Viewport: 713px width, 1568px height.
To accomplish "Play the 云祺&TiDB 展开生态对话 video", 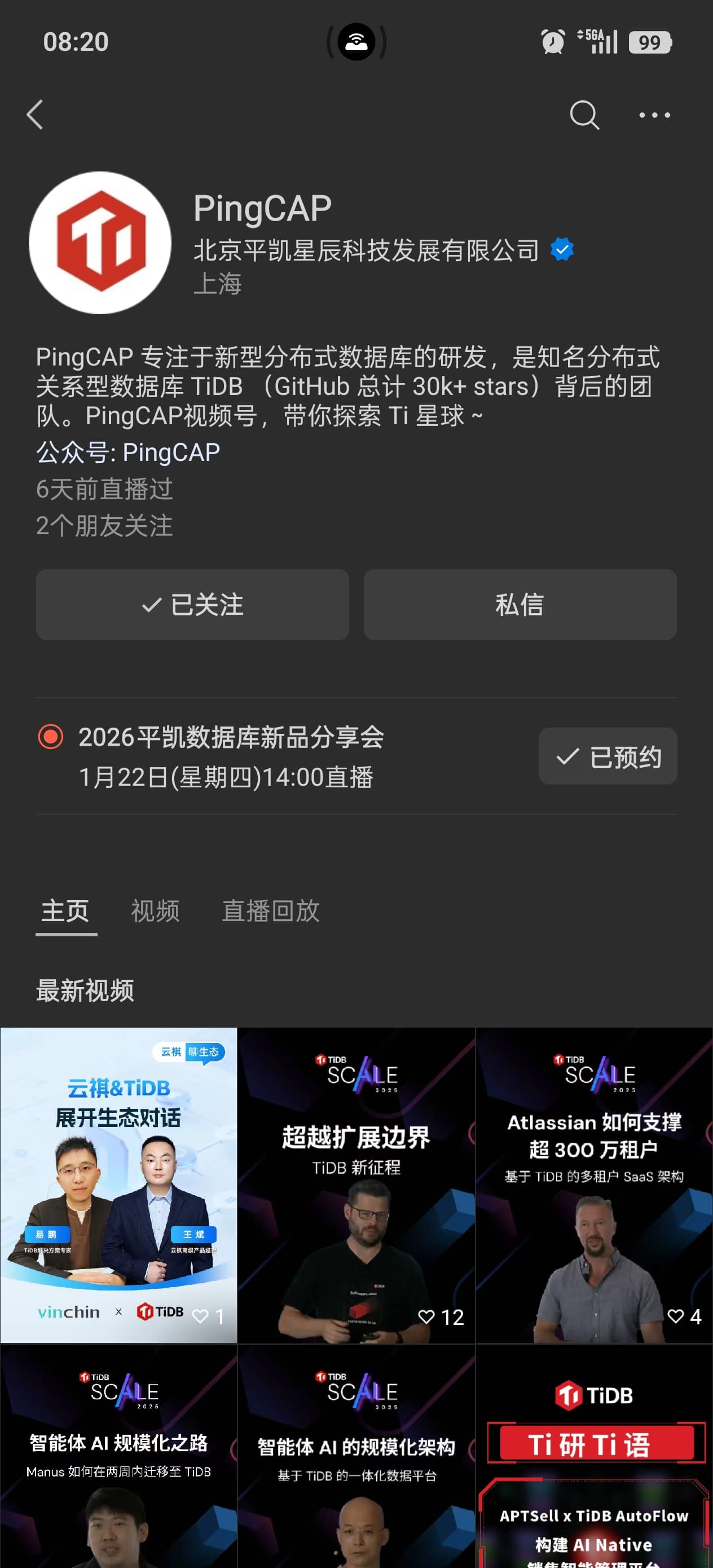I will point(118,1184).
